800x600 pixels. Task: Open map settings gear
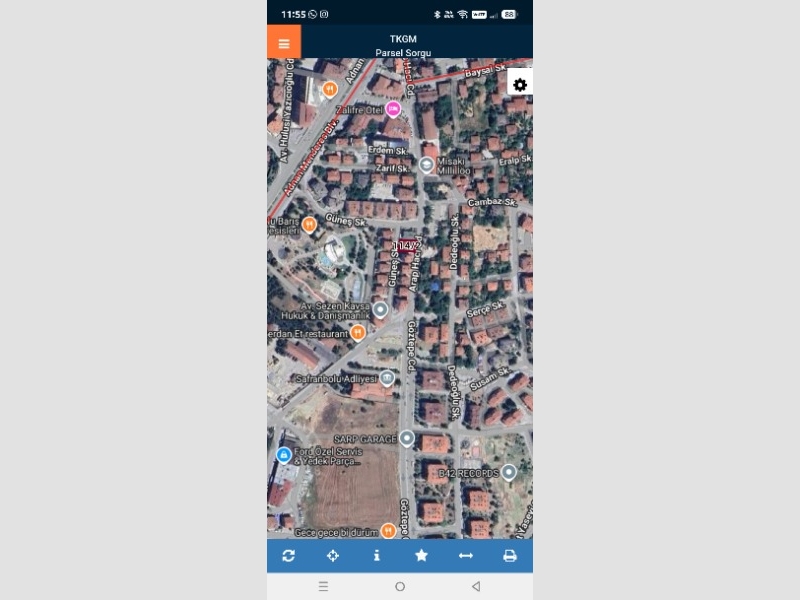(520, 85)
